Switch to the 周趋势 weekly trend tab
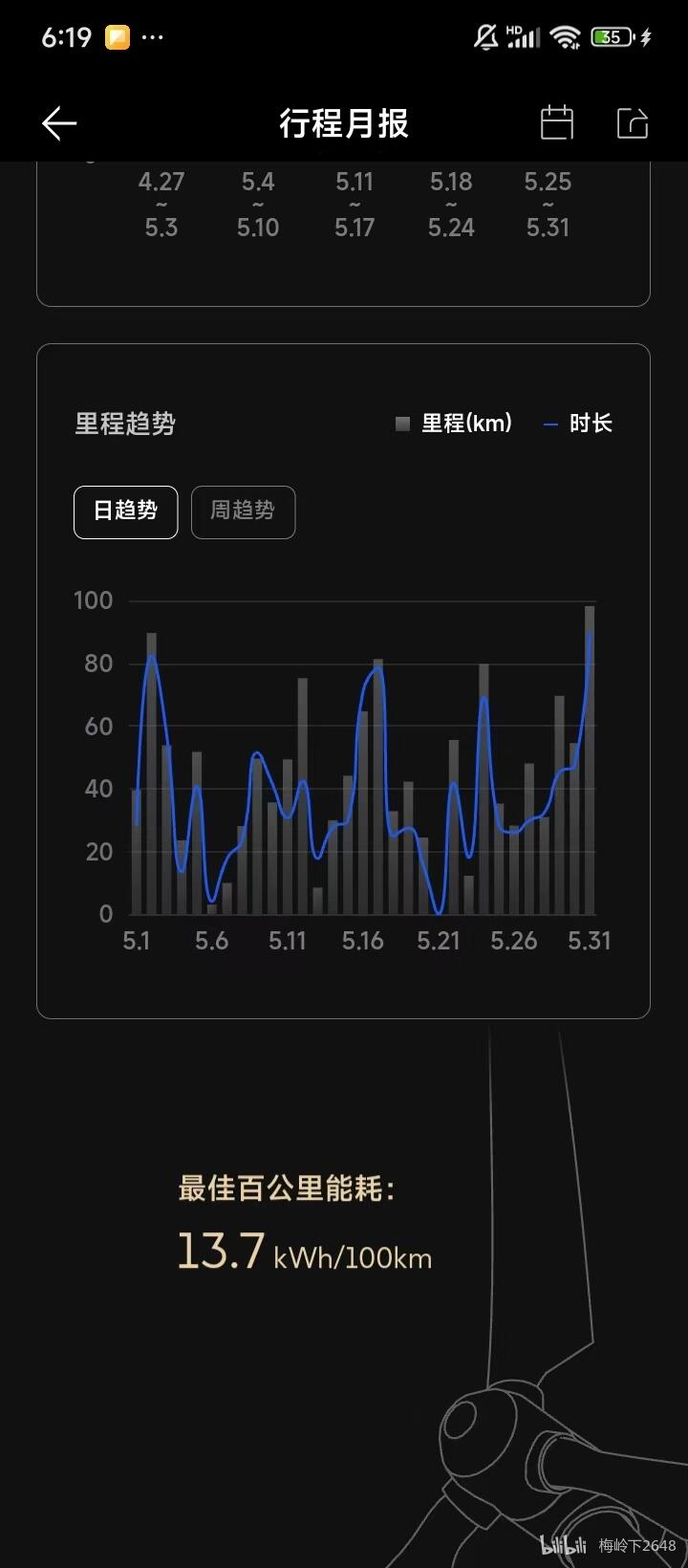This screenshot has width=688, height=1568. (243, 512)
